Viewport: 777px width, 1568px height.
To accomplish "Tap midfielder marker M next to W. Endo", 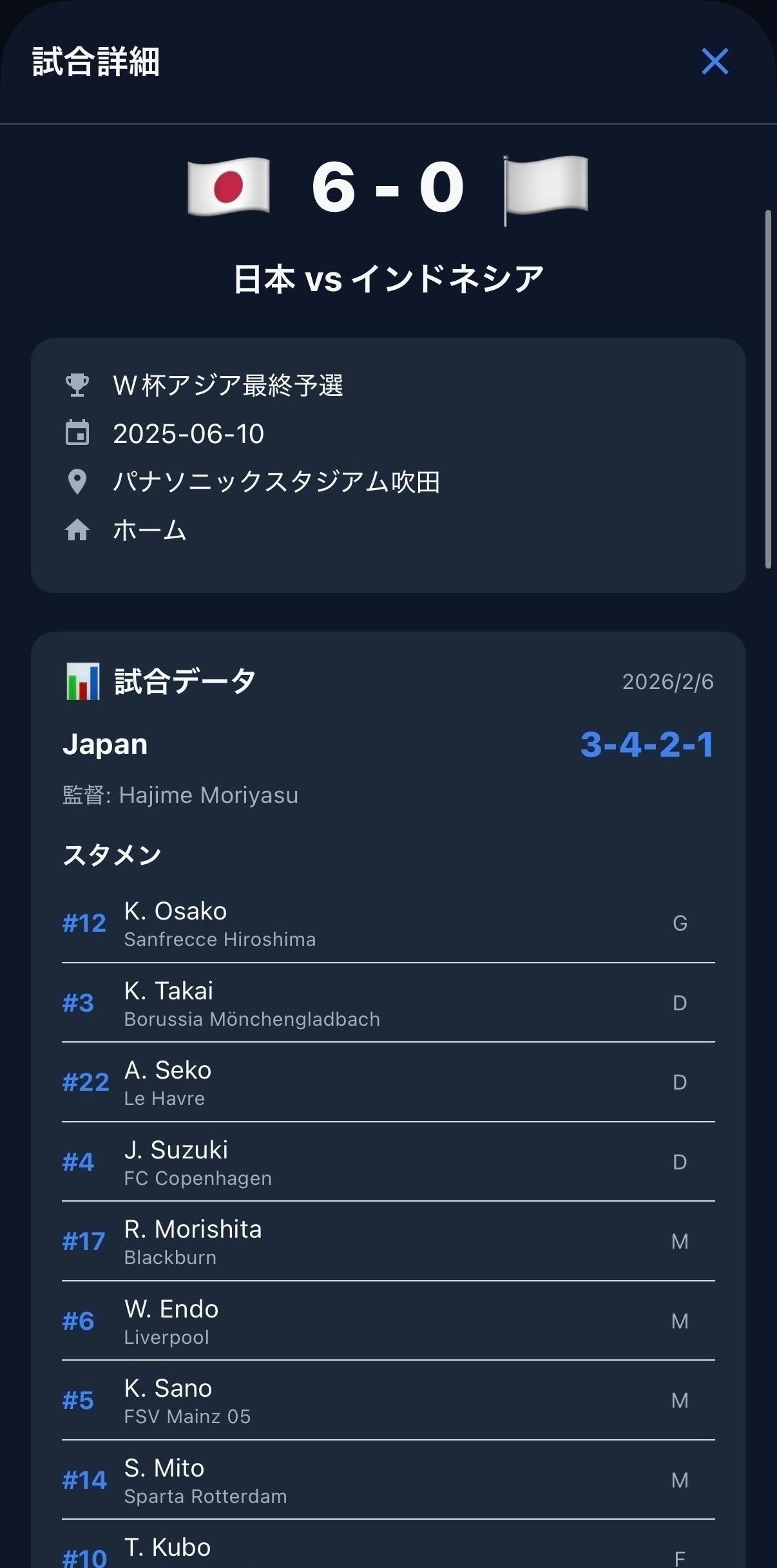I will (x=681, y=1321).
